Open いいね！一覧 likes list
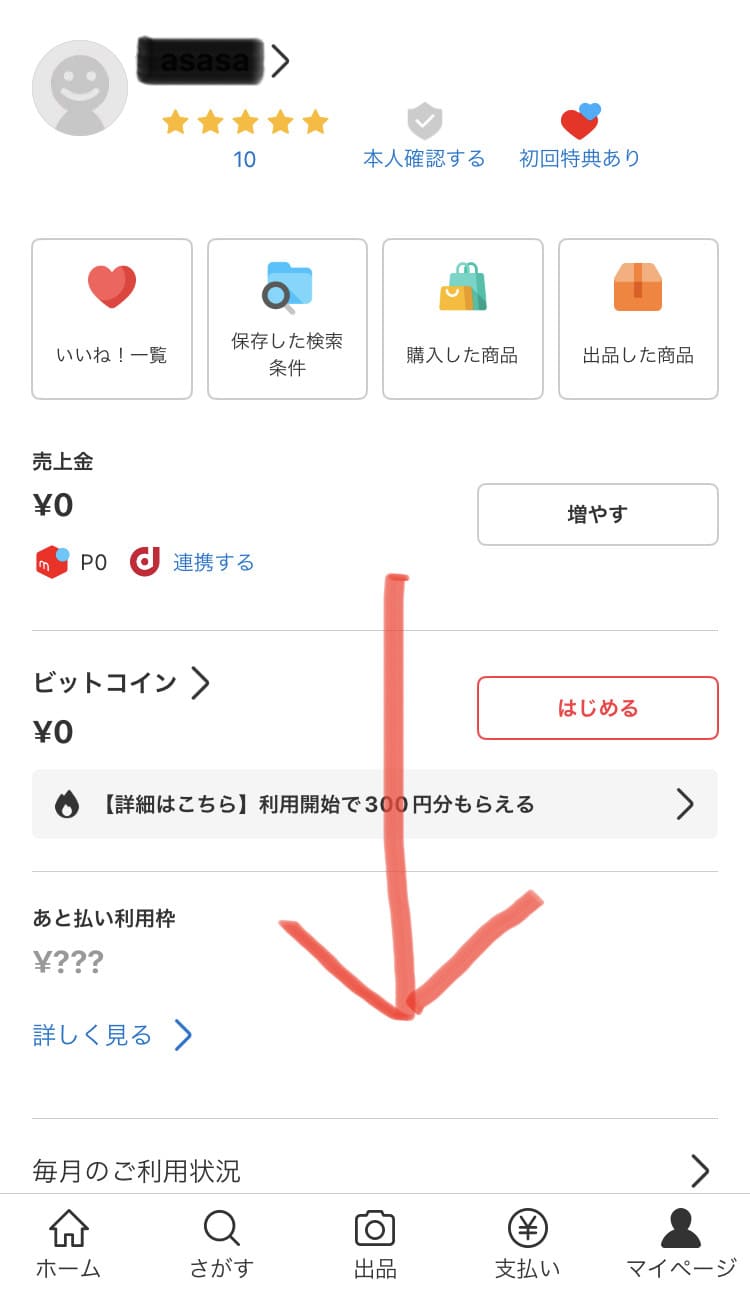The height and width of the screenshot is (1294, 750). [112, 319]
